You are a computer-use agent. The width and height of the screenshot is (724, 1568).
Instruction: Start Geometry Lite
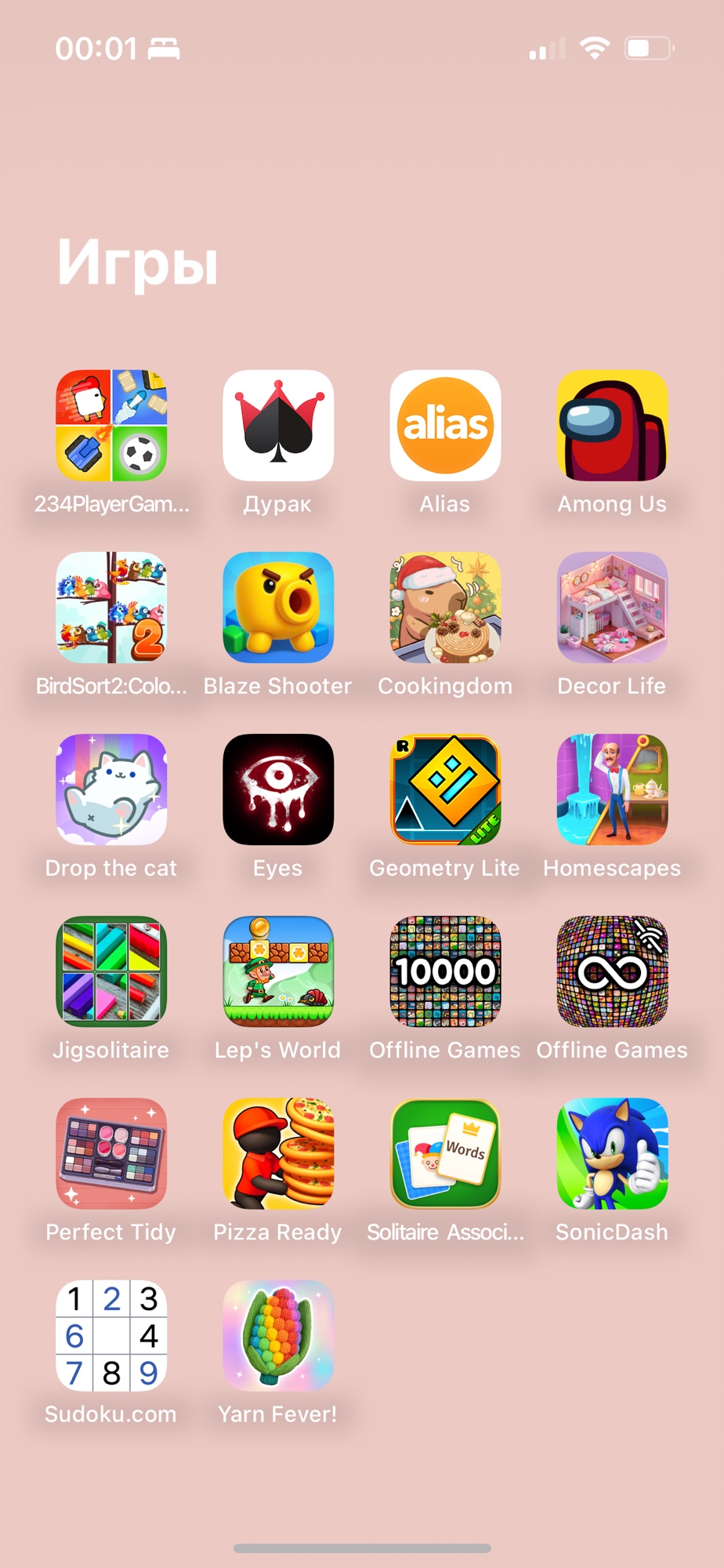[x=445, y=789]
